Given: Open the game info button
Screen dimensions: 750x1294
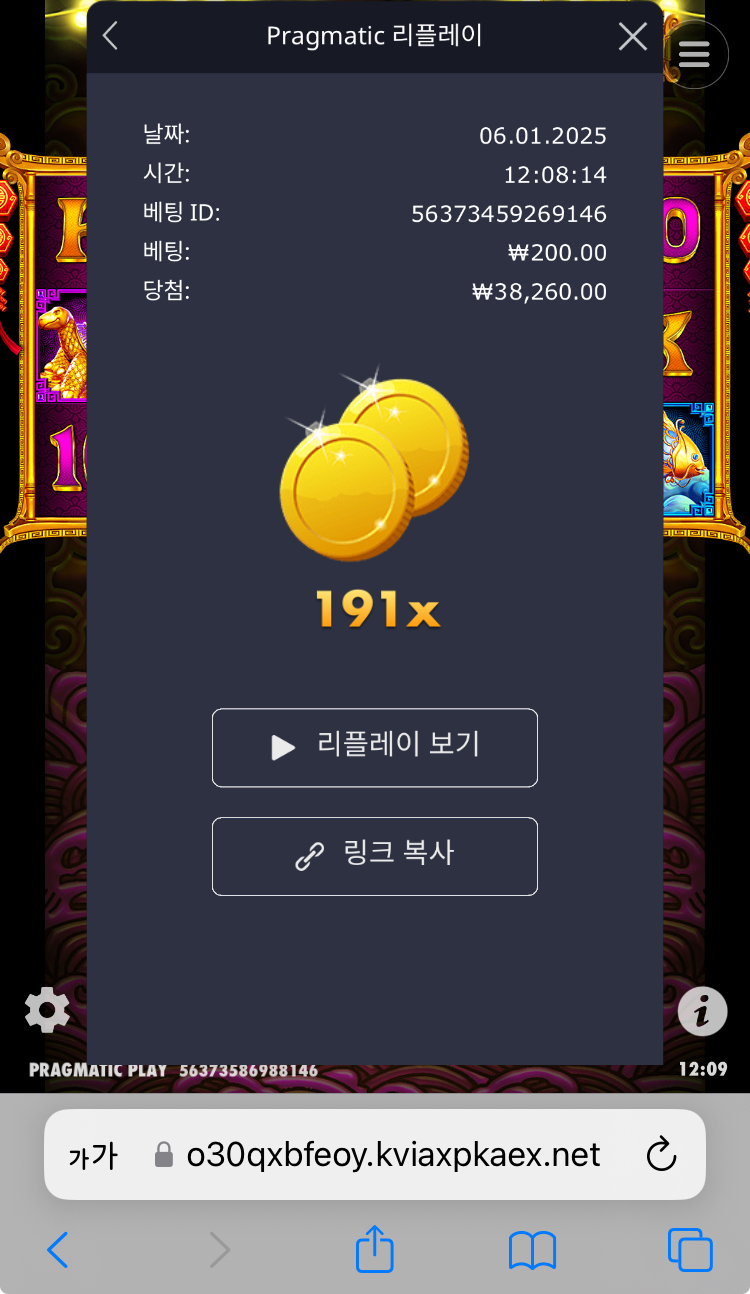Looking at the screenshot, I should 702,1011.
